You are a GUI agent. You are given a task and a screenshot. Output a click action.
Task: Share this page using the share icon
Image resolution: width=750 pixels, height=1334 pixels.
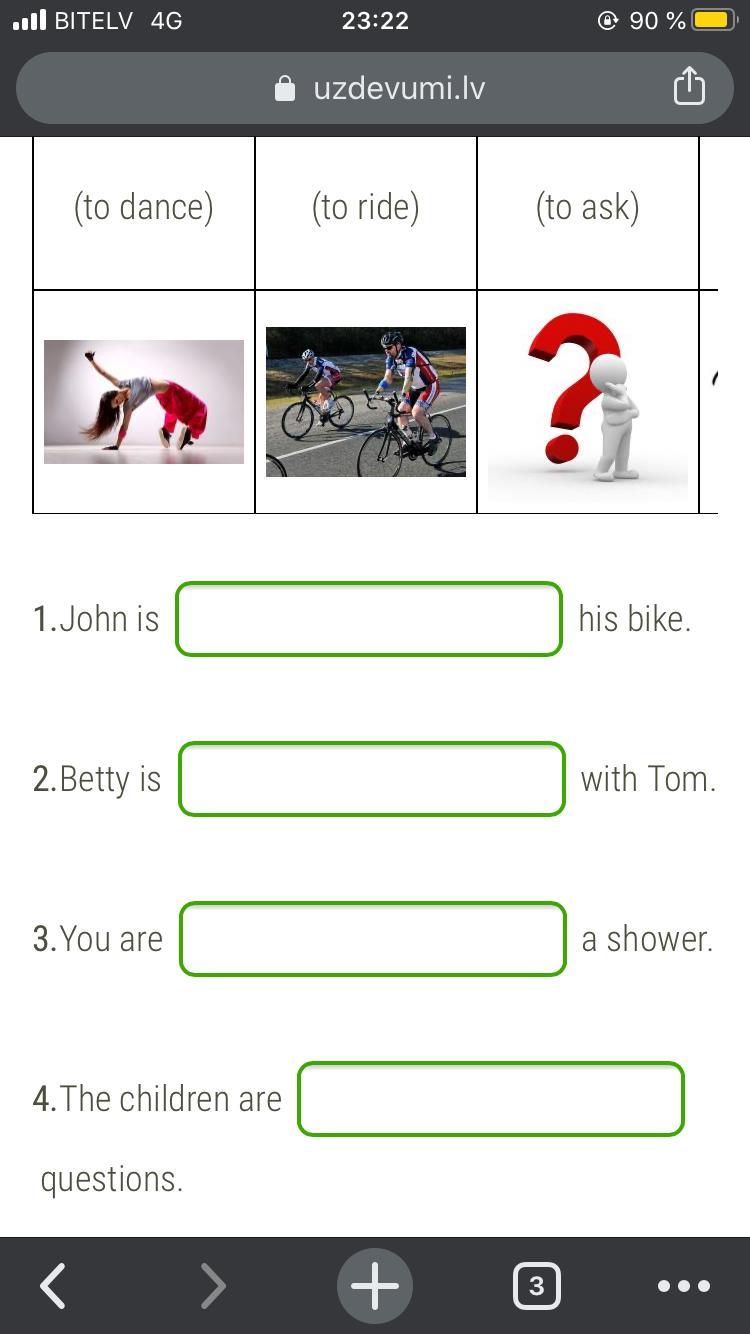pos(689,86)
